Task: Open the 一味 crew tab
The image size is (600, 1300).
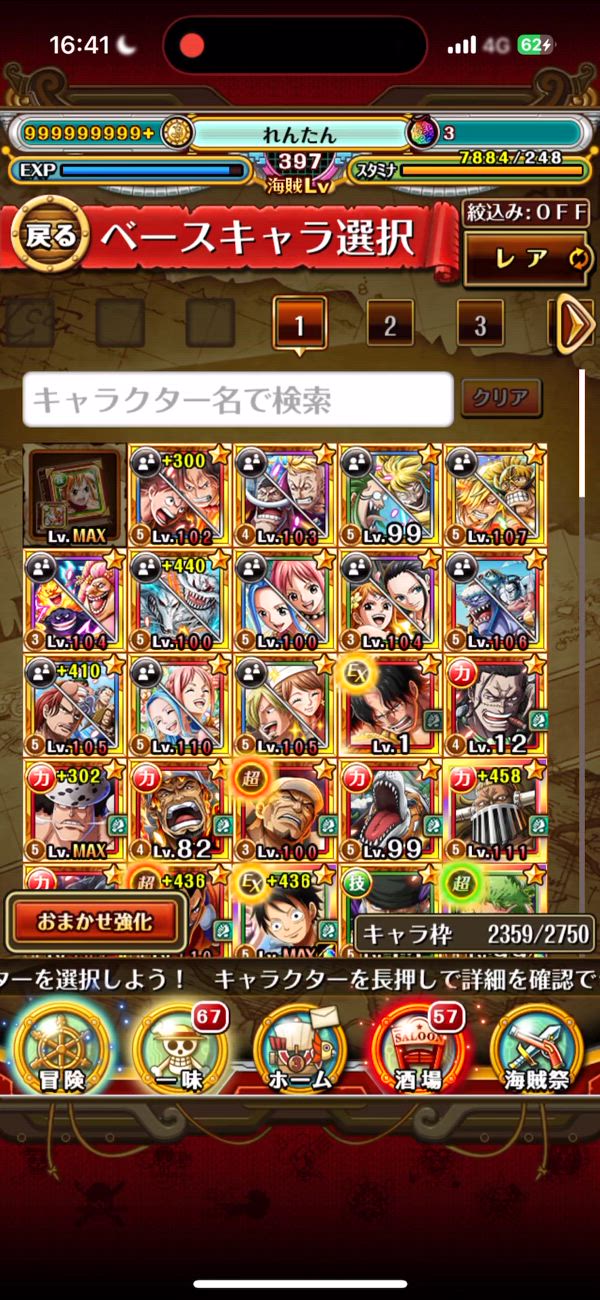Action: tap(178, 1049)
